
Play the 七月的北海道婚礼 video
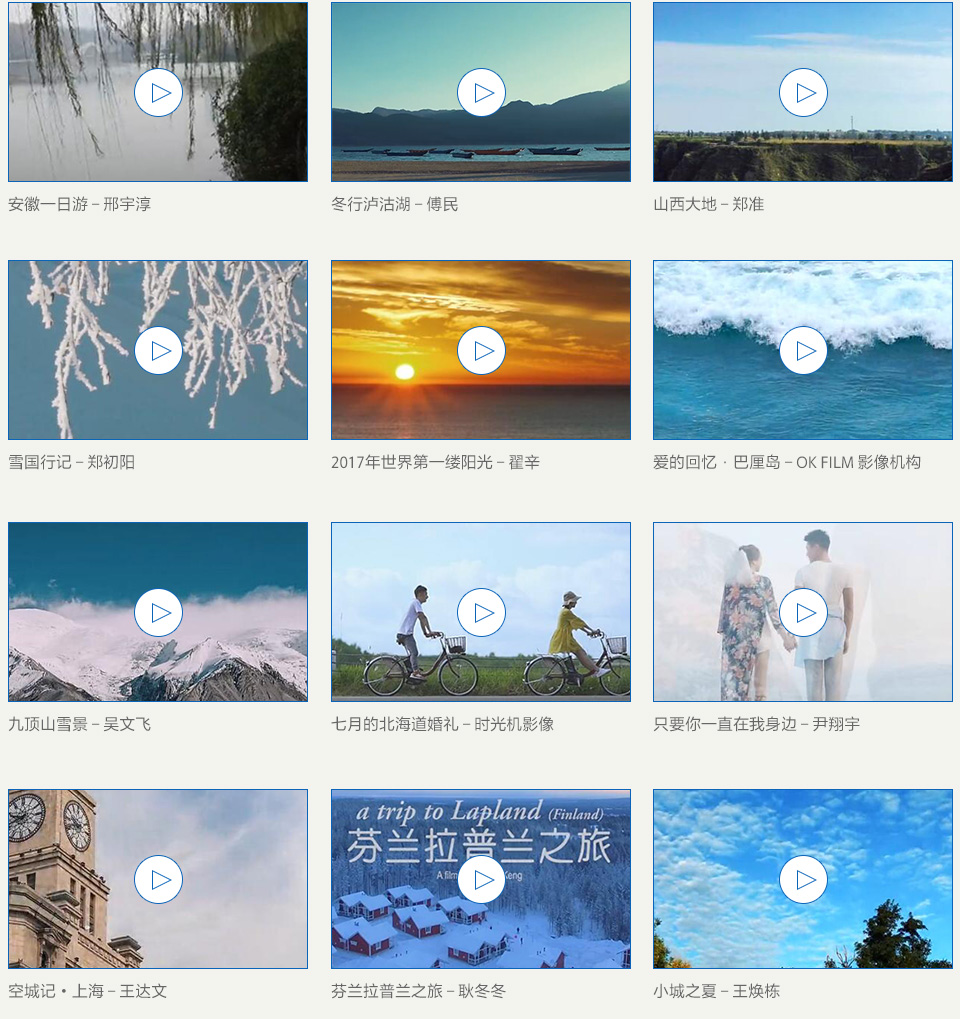point(481,613)
